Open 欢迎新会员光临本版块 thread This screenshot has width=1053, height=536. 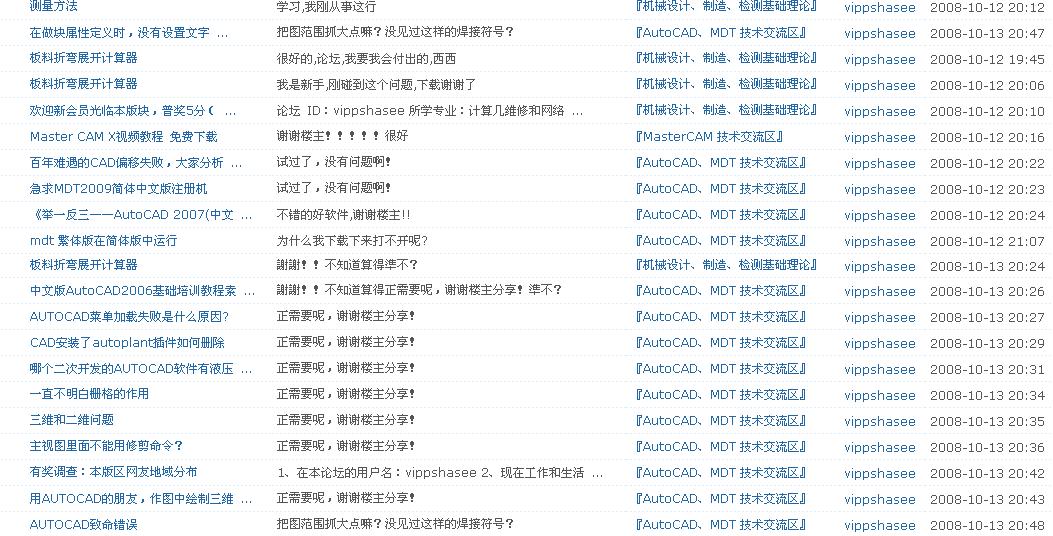click(118, 110)
